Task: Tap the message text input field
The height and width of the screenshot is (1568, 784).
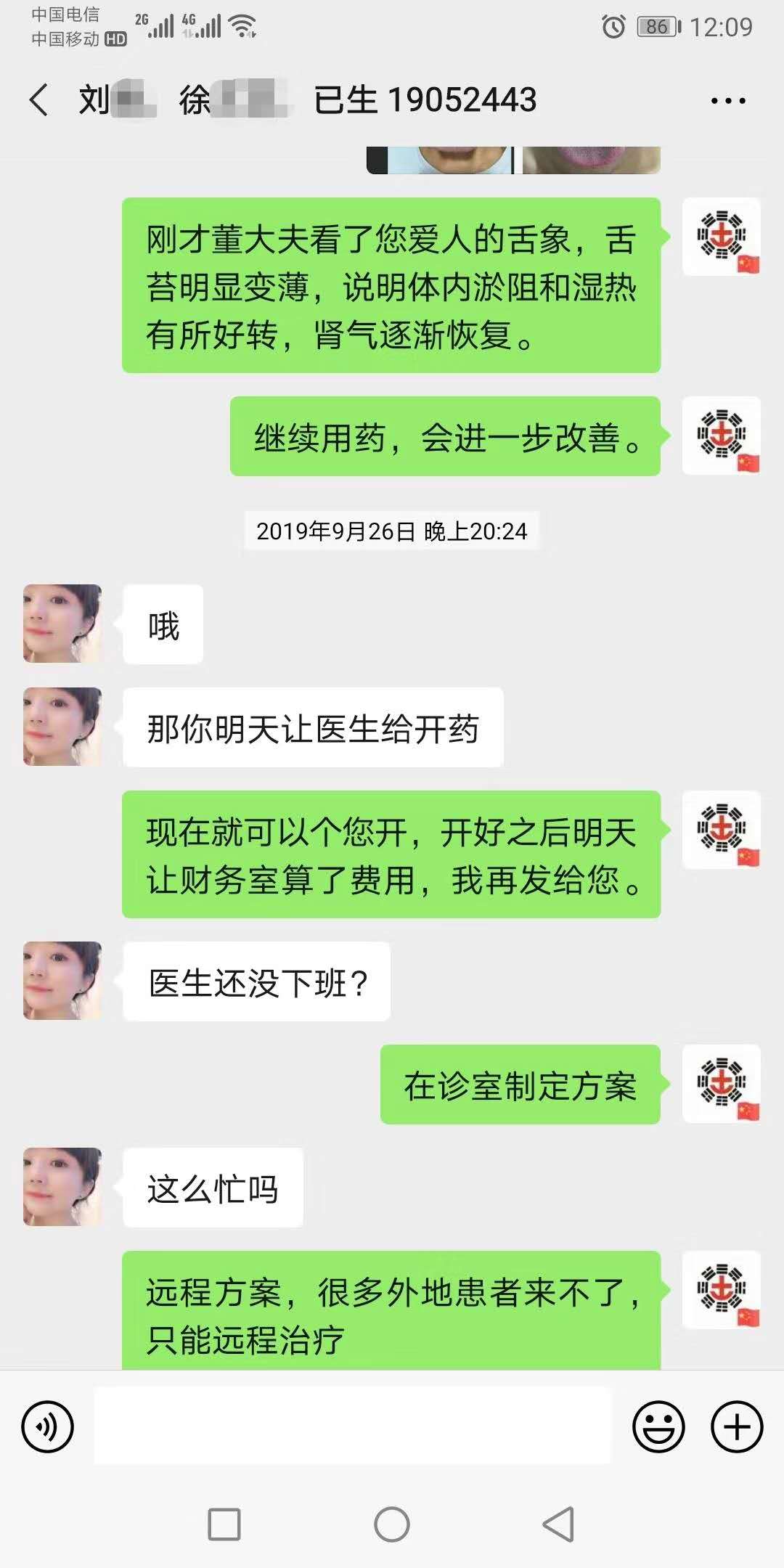Action: click(353, 1426)
